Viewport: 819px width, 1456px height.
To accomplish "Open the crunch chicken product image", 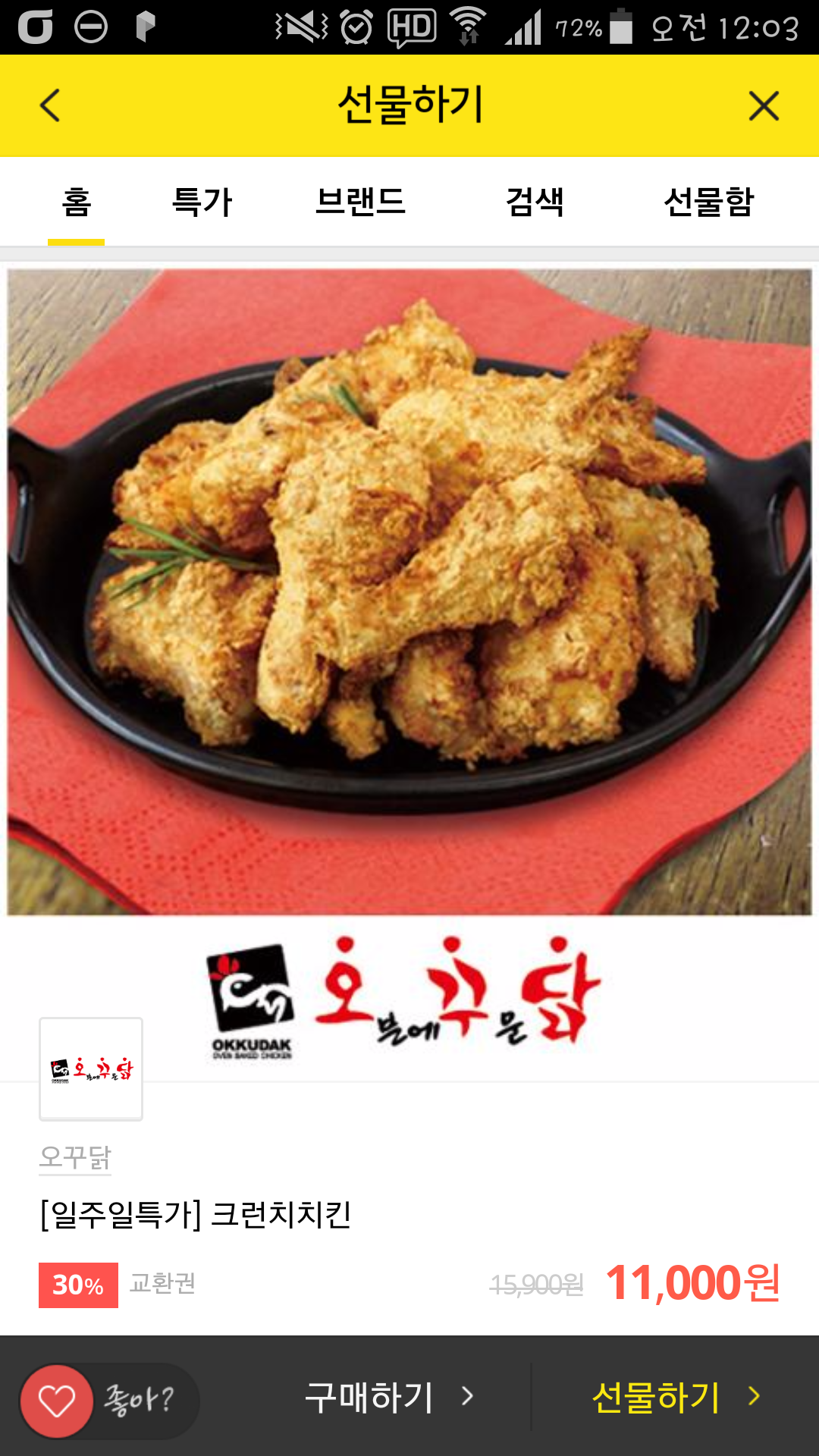I will point(409,591).
